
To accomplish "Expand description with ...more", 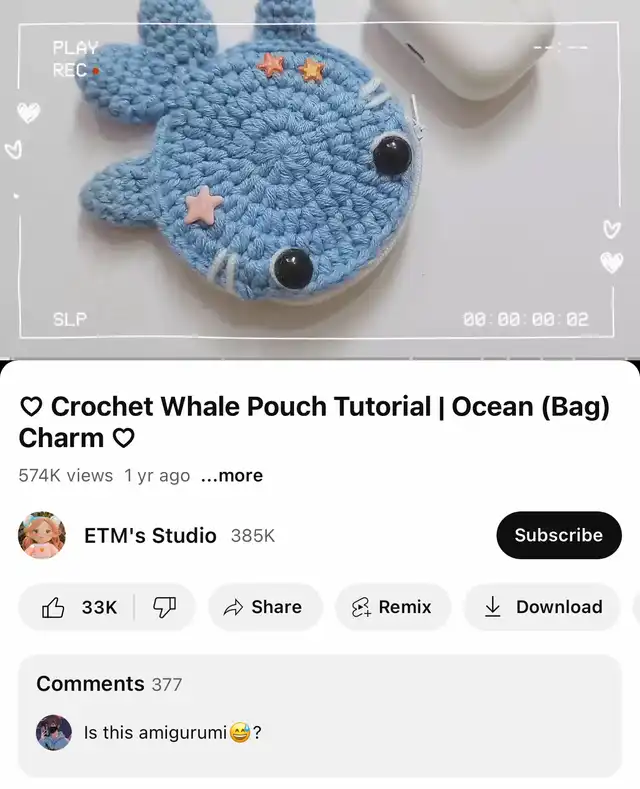I will (x=232, y=476).
